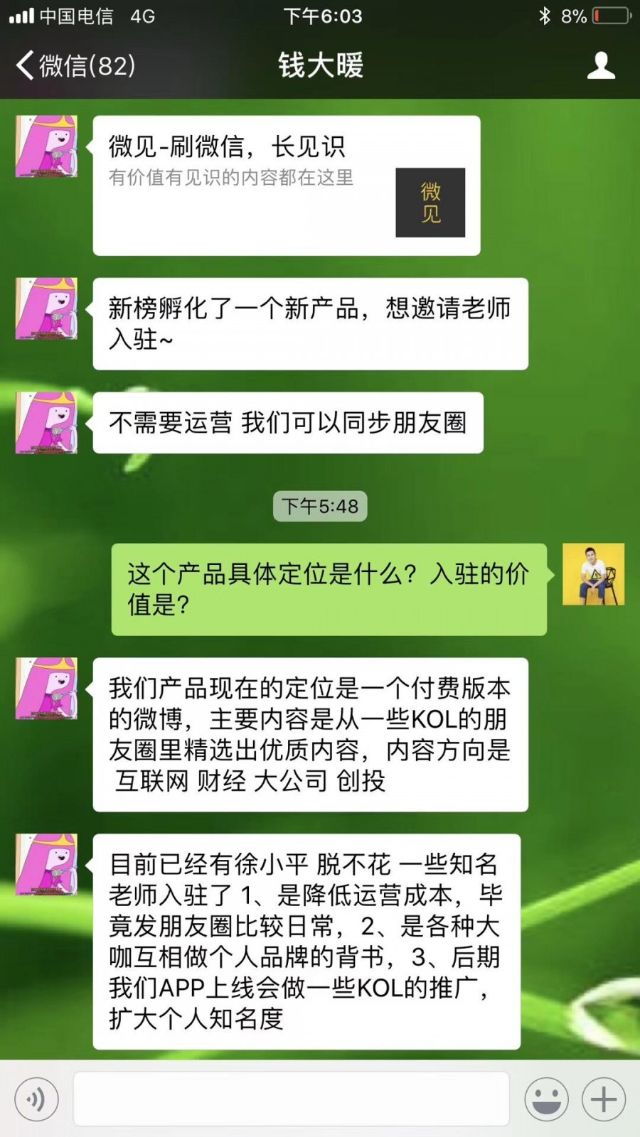
Task: Open 钱大暖's chat details profile icon
Action: (x=600, y=66)
